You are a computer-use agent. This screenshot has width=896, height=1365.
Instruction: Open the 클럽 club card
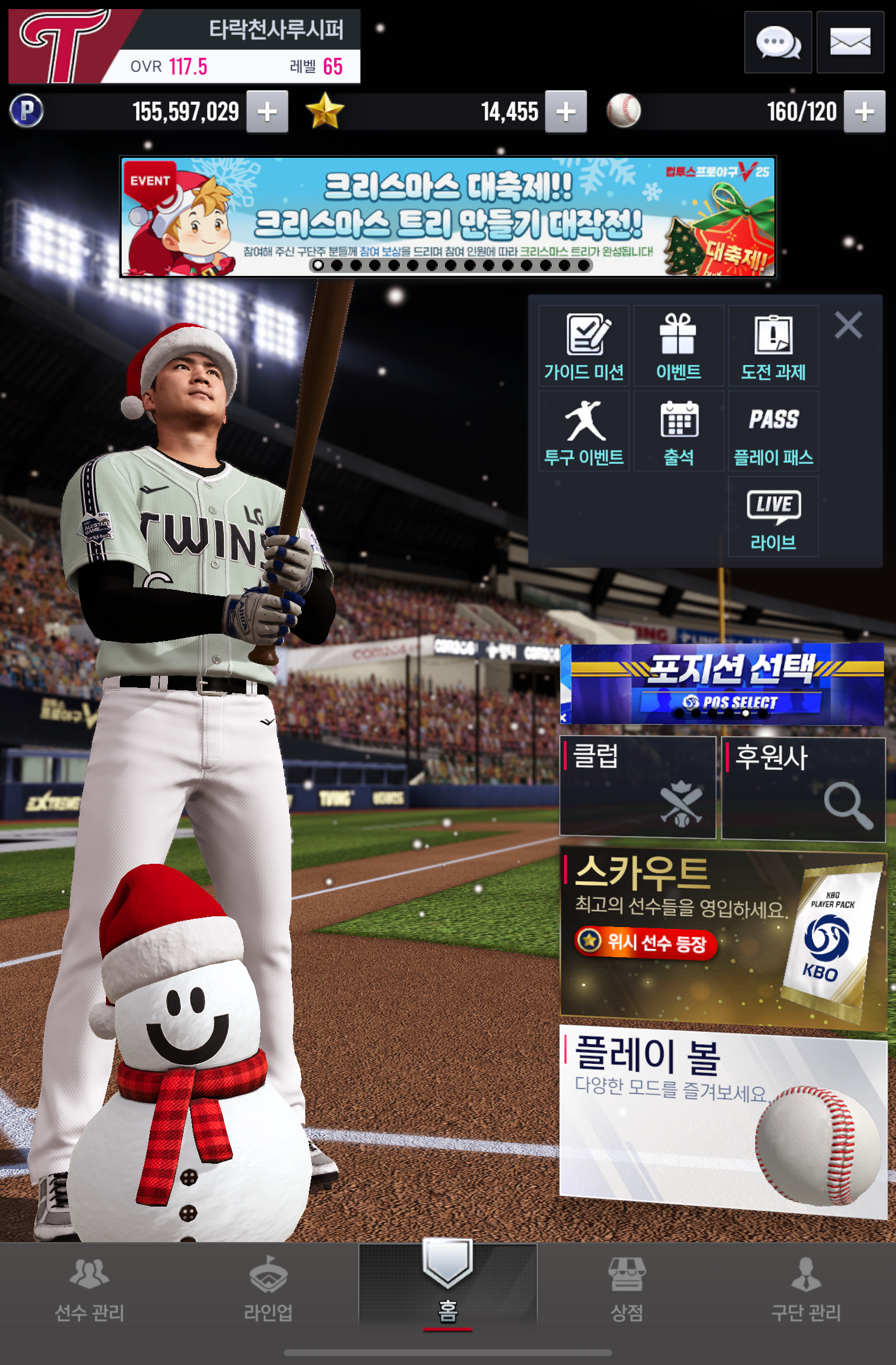click(x=638, y=787)
